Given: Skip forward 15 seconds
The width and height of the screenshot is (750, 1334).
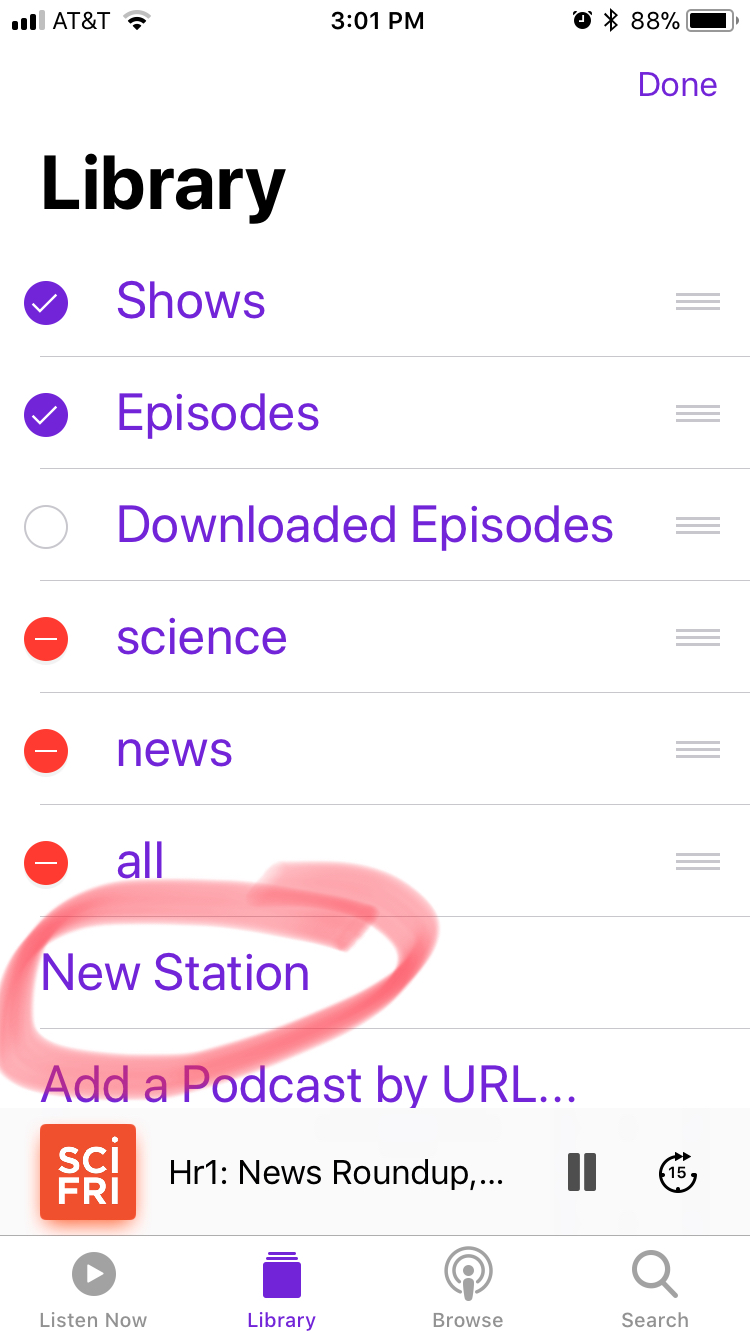Looking at the screenshot, I should pos(678,1172).
